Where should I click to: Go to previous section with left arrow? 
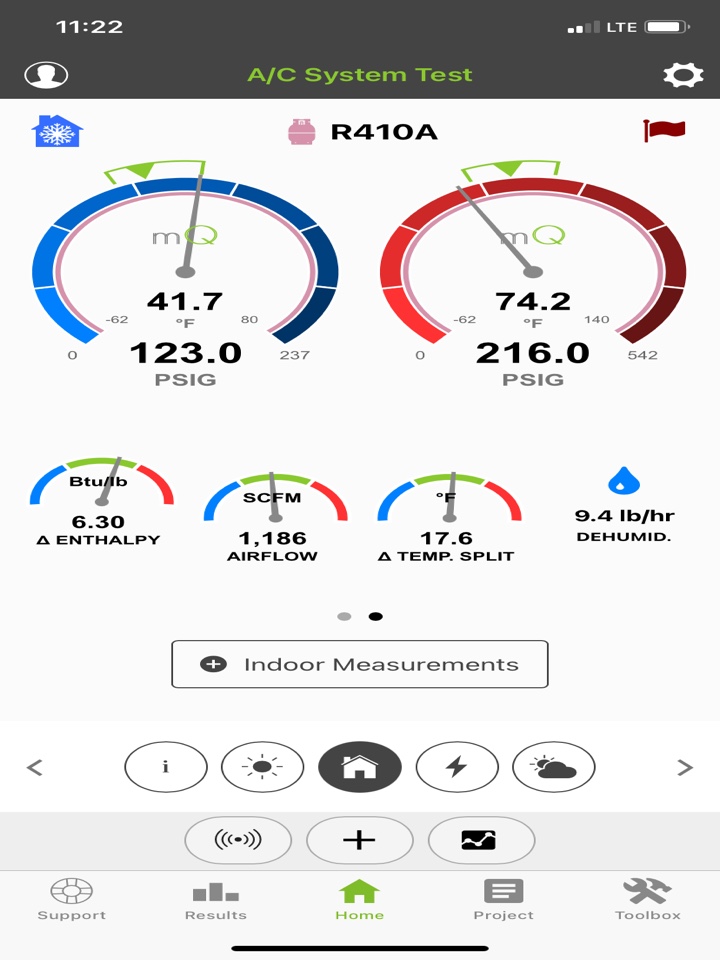35,767
